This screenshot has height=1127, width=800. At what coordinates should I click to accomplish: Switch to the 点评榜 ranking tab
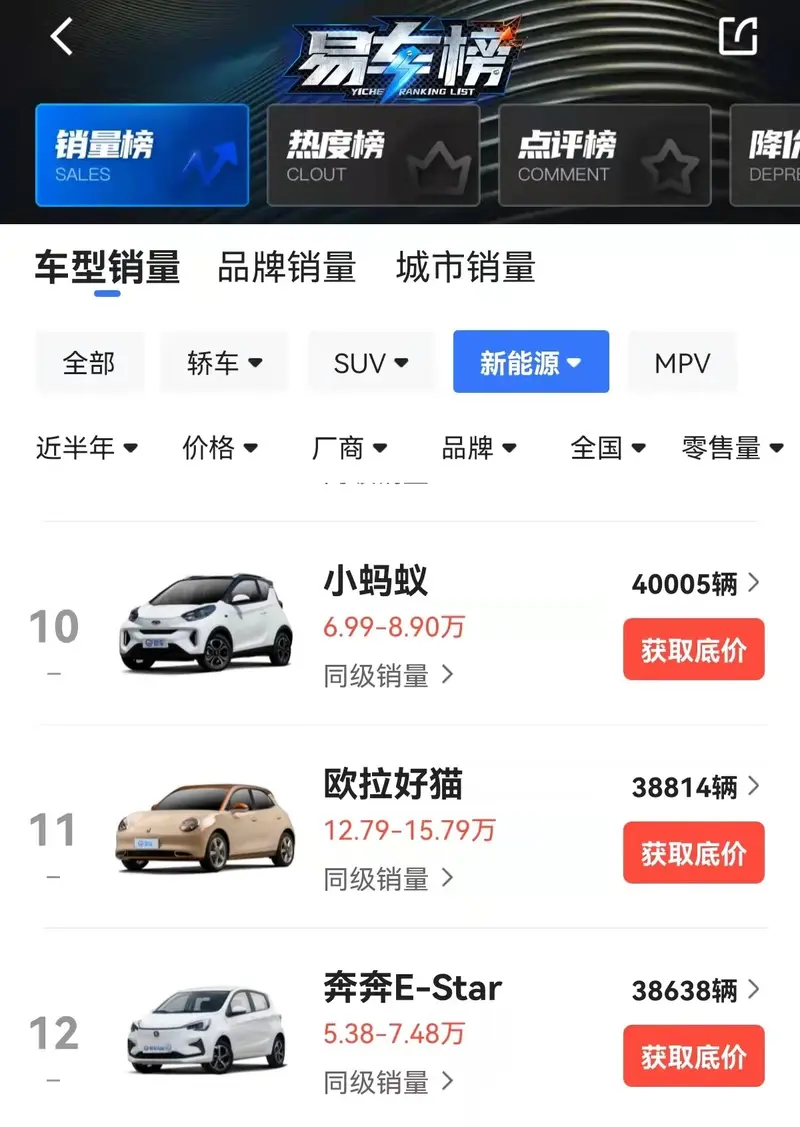pos(604,156)
